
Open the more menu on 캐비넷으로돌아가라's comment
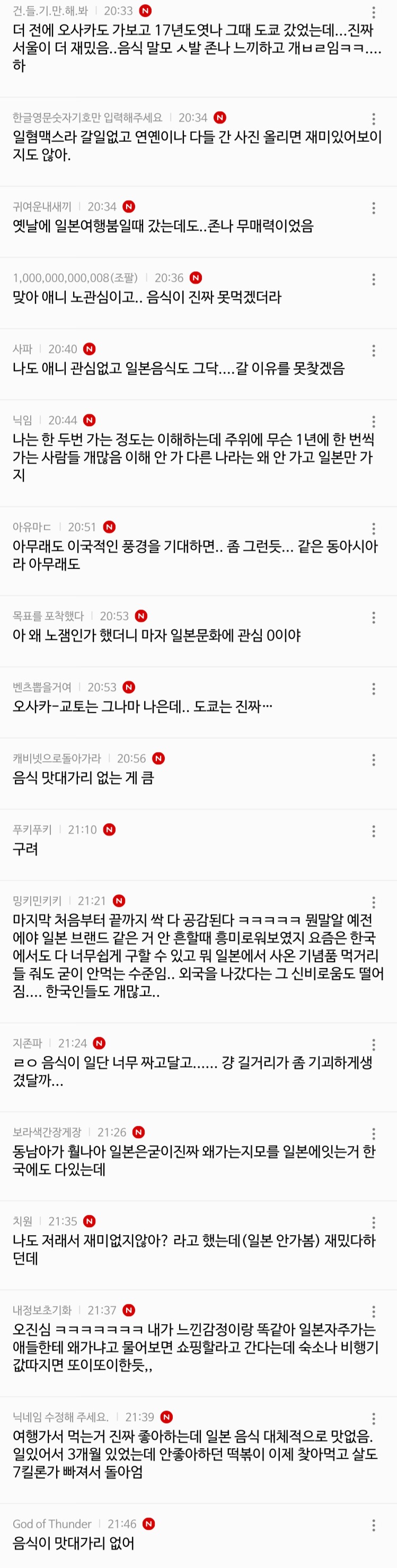click(x=373, y=760)
